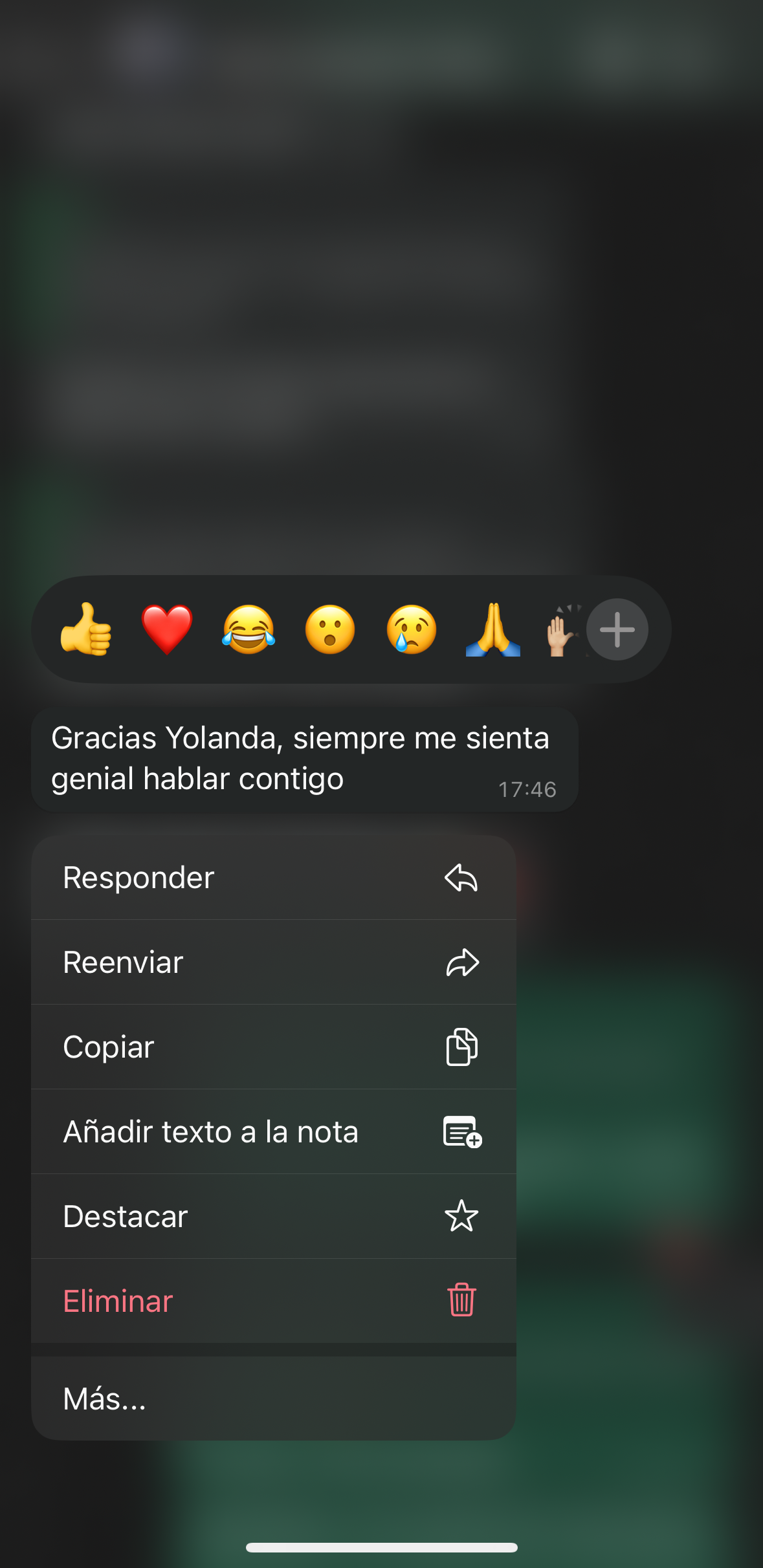763x1568 pixels.
Task: React with the folded hands emoji
Action: [492, 629]
